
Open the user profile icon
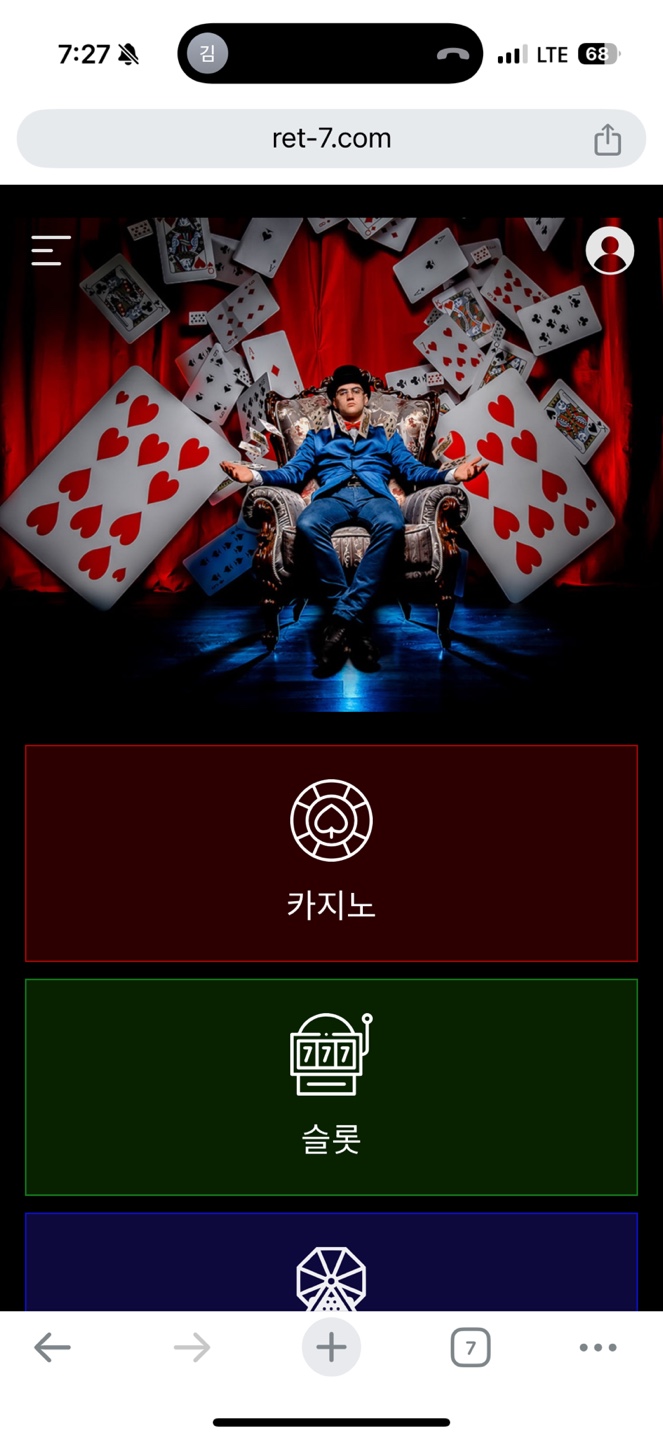point(609,250)
